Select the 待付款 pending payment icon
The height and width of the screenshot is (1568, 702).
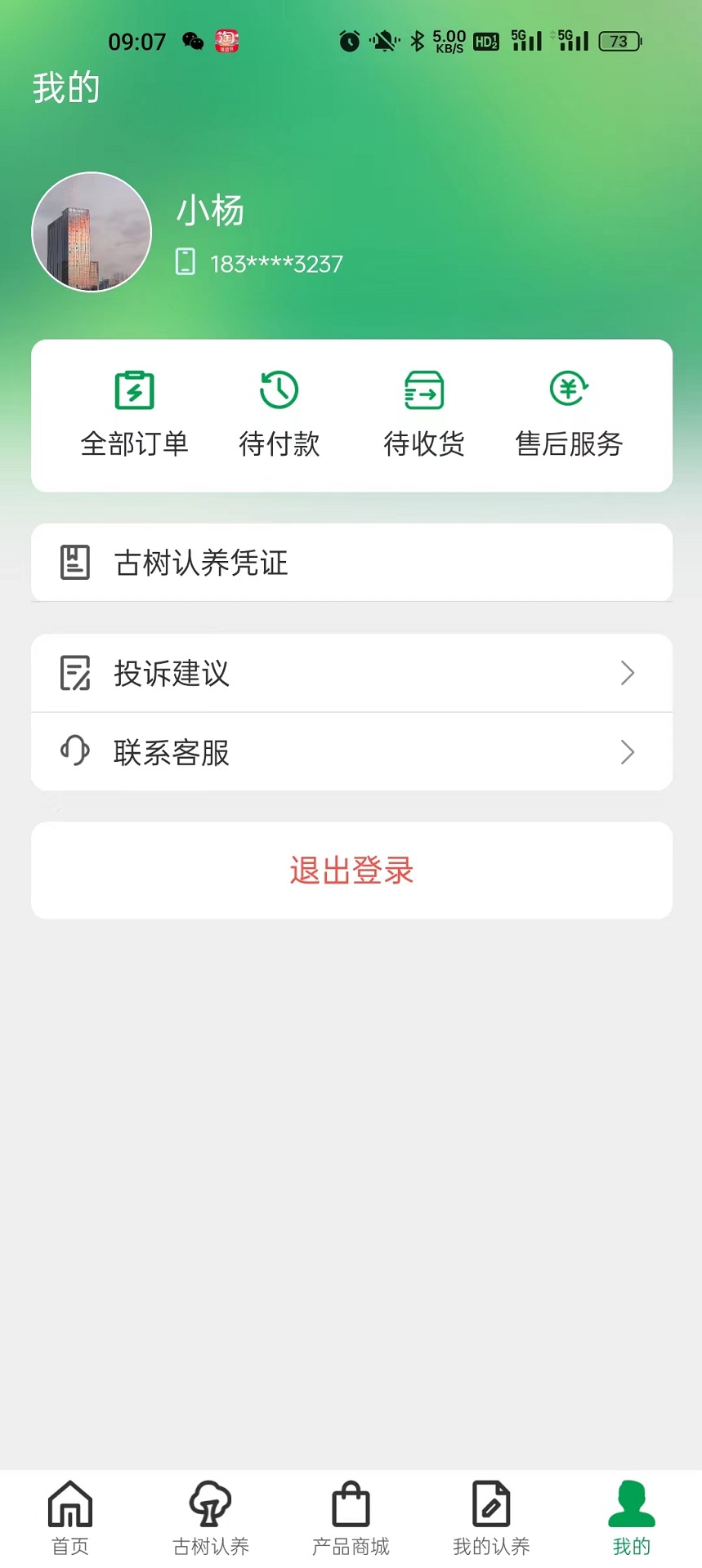point(278,390)
